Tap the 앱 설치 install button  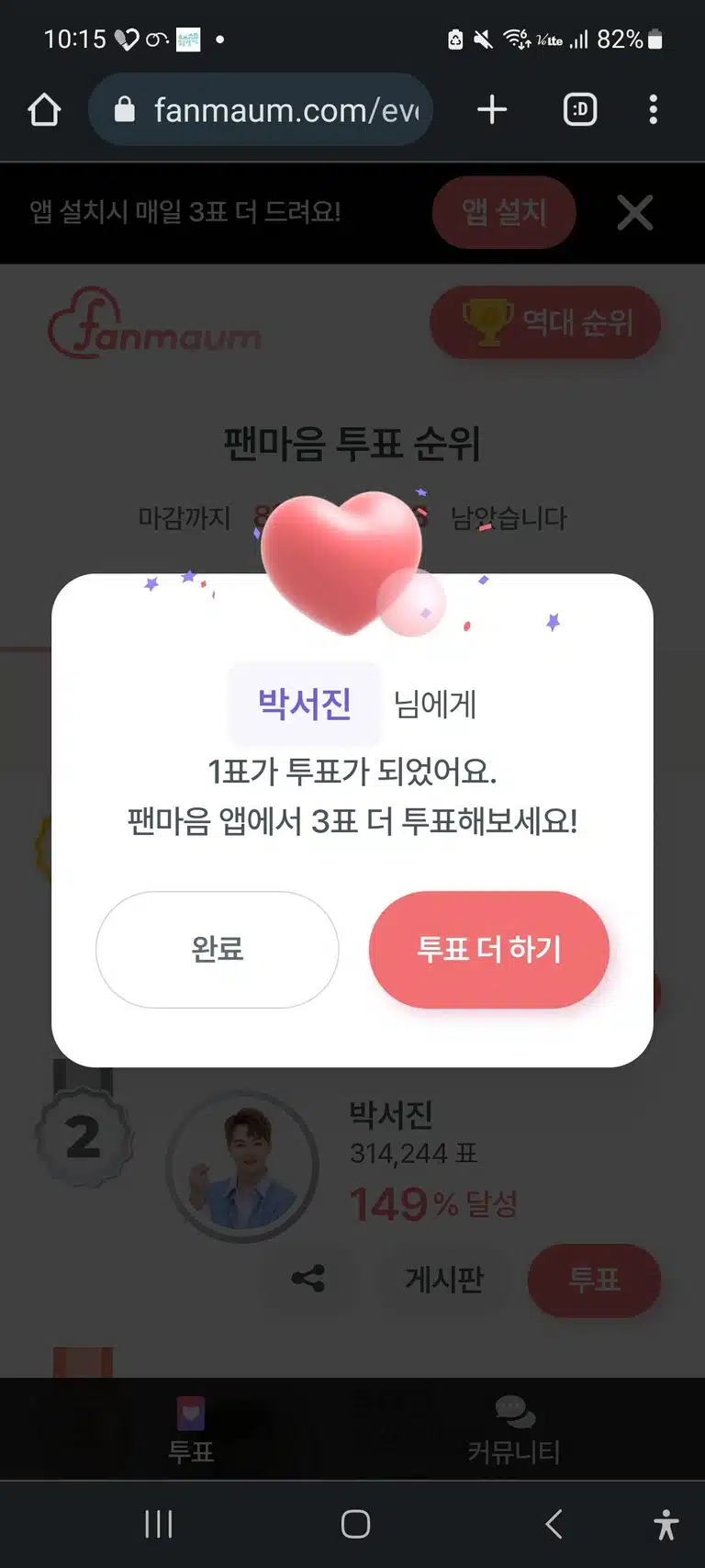[504, 212]
